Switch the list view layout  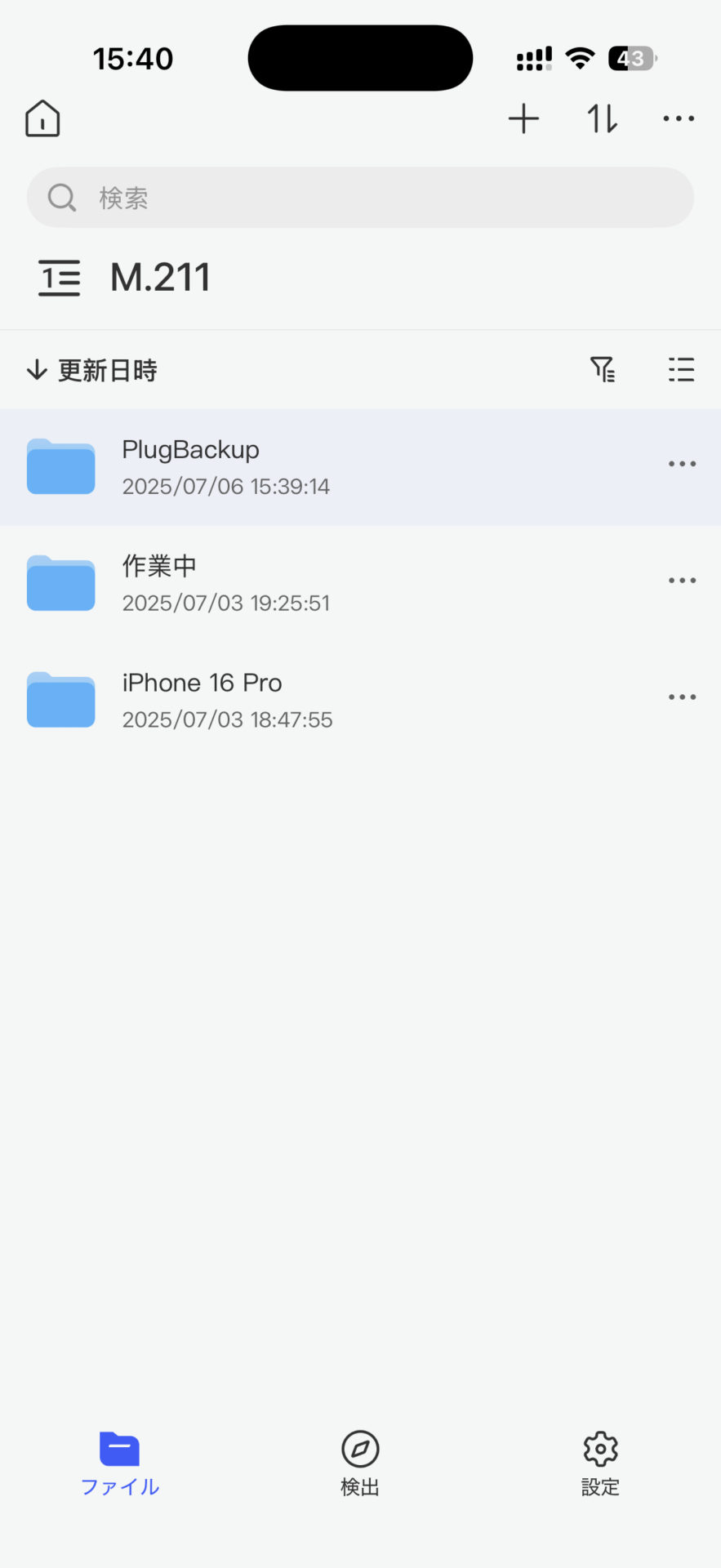click(681, 370)
